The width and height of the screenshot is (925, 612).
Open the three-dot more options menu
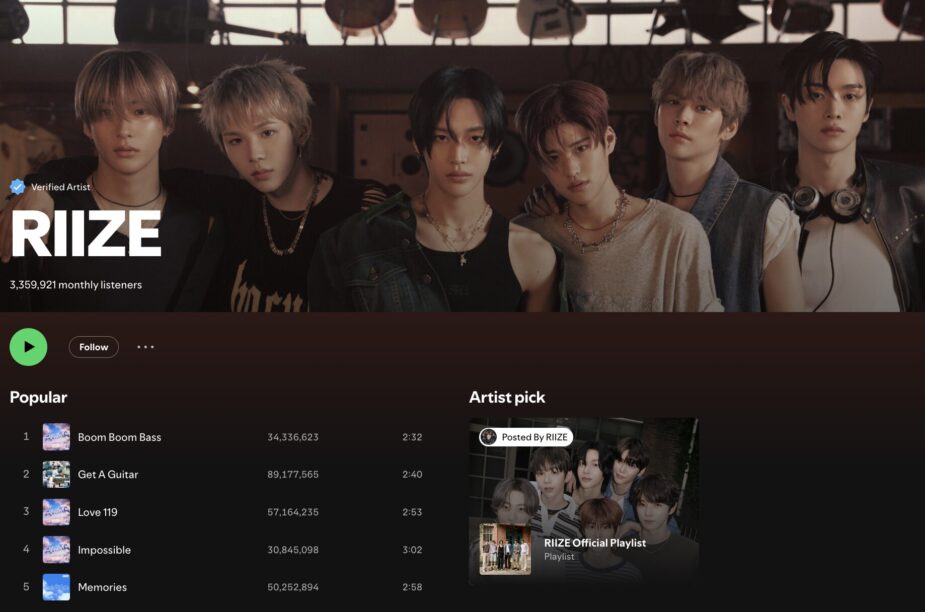click(146, 347)
